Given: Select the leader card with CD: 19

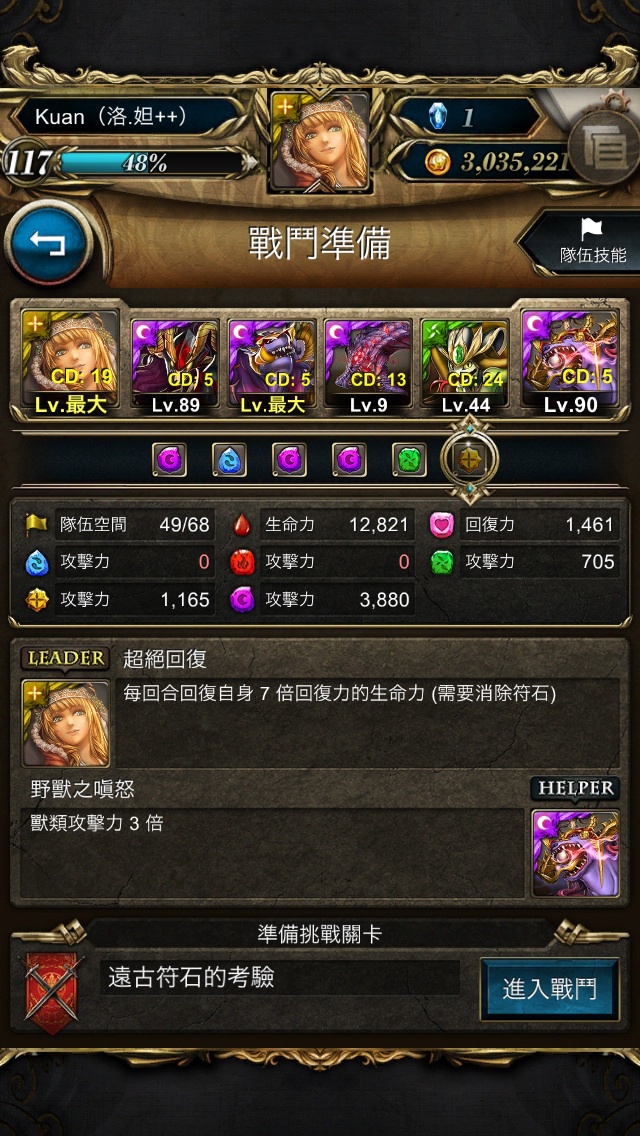Looking at the screenshot, I should [x=70, y=363].
